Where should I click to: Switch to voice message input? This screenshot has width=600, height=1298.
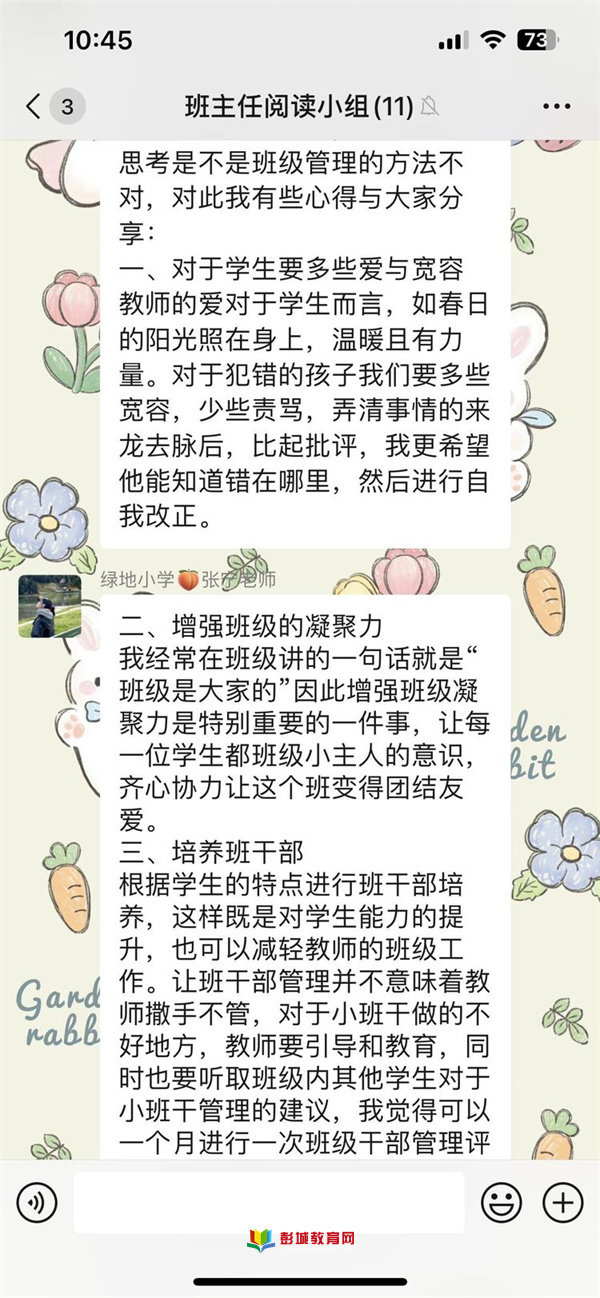pyautogui.click(x=37, y=1202)
